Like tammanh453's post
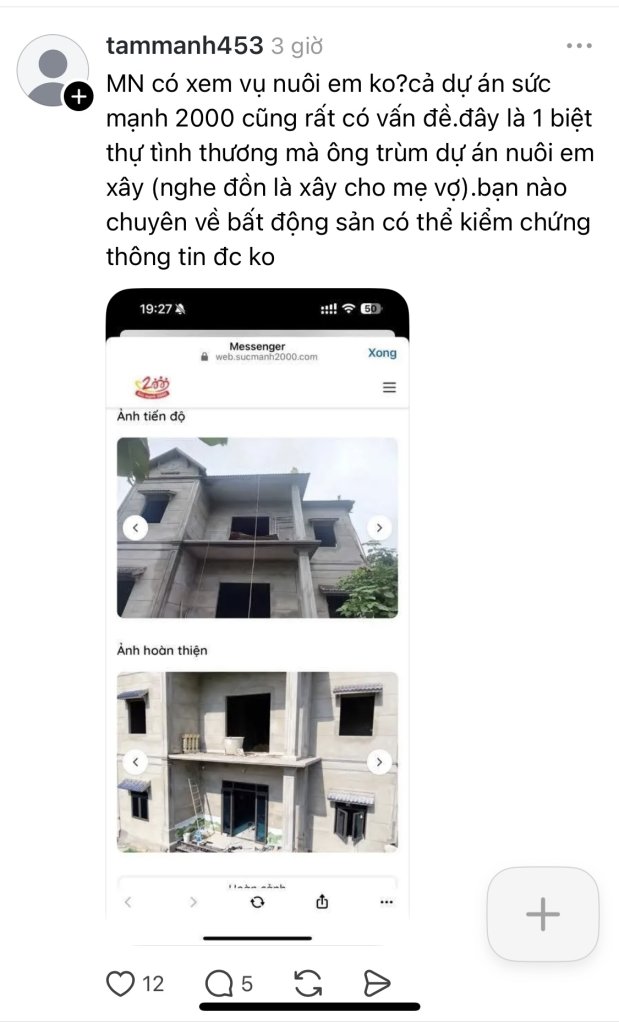The width and height of the screenshot is (619, 1024). (121, 984)
